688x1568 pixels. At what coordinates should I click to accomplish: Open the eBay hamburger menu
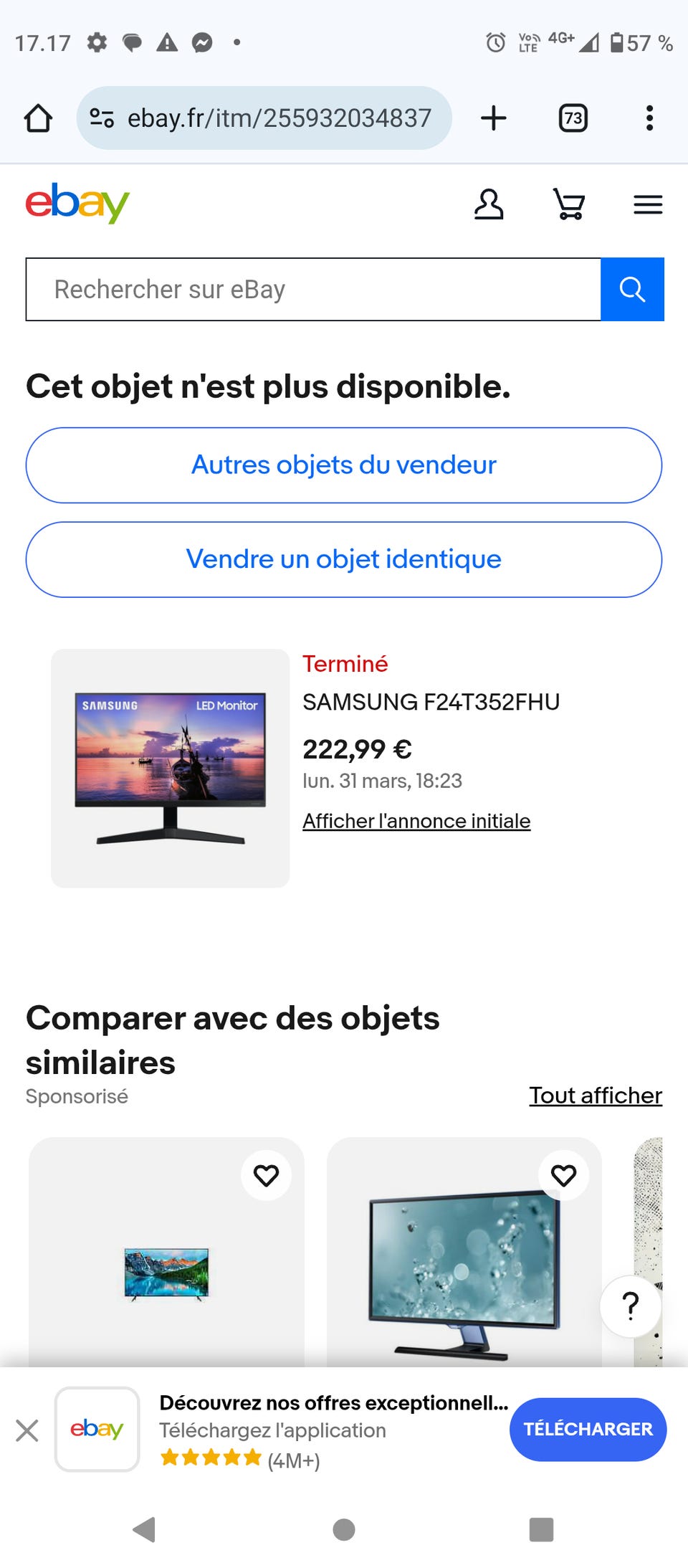648,205
